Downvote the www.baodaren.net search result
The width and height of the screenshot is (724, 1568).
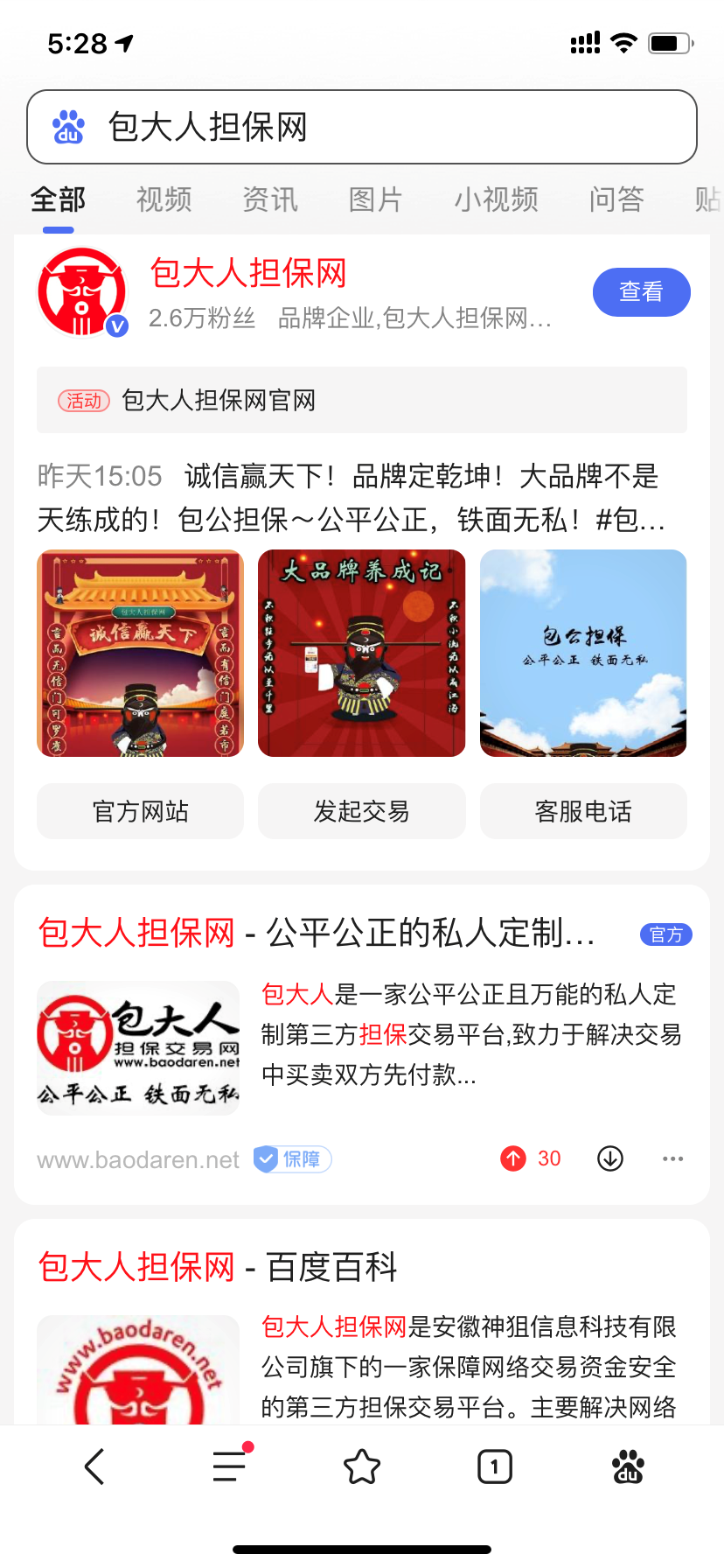pyautogui.click(x=609, y=1158)
